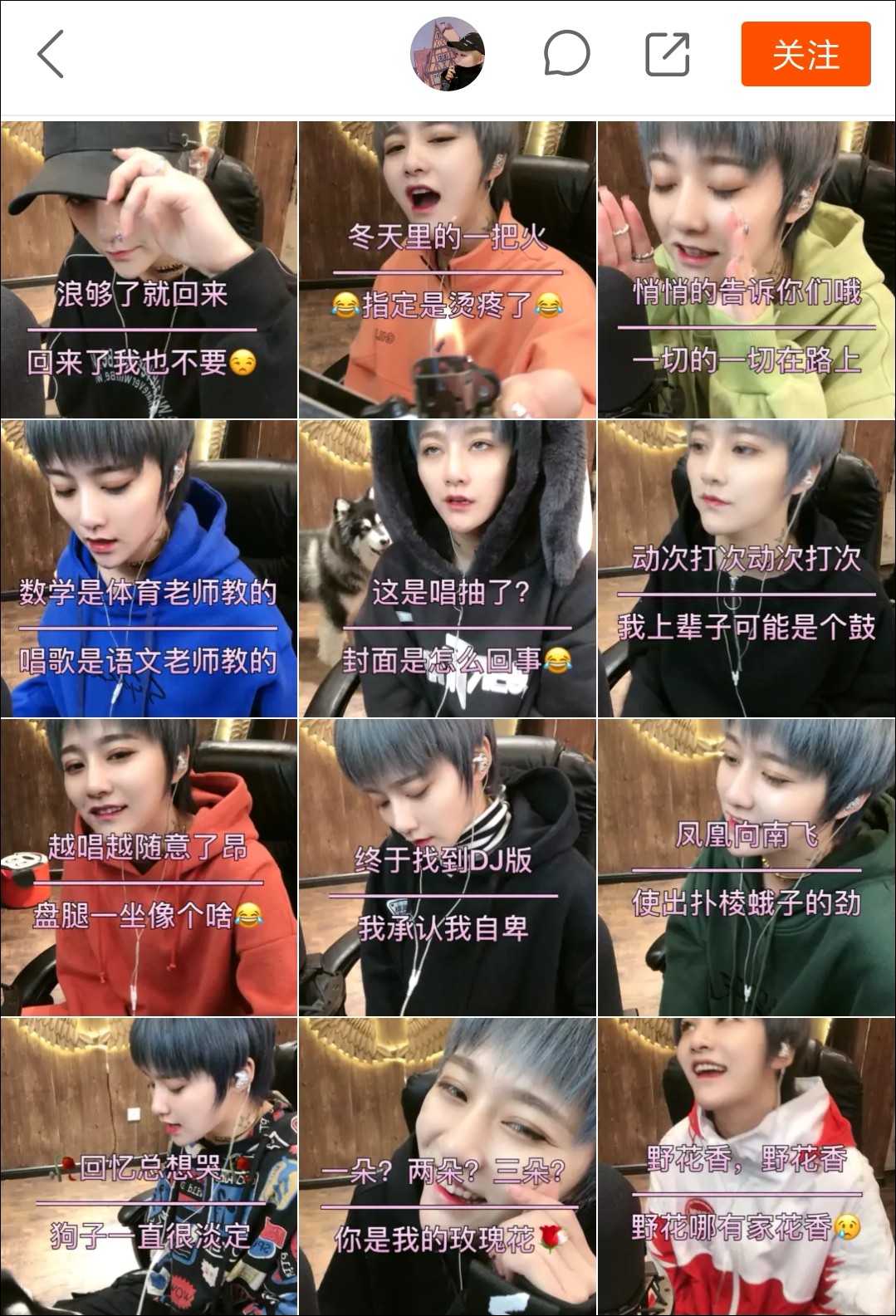Viewport: 896px width, 1316px height.
Task: View video captioned 这是唱抽了?
Action: (x=447, y=569)
